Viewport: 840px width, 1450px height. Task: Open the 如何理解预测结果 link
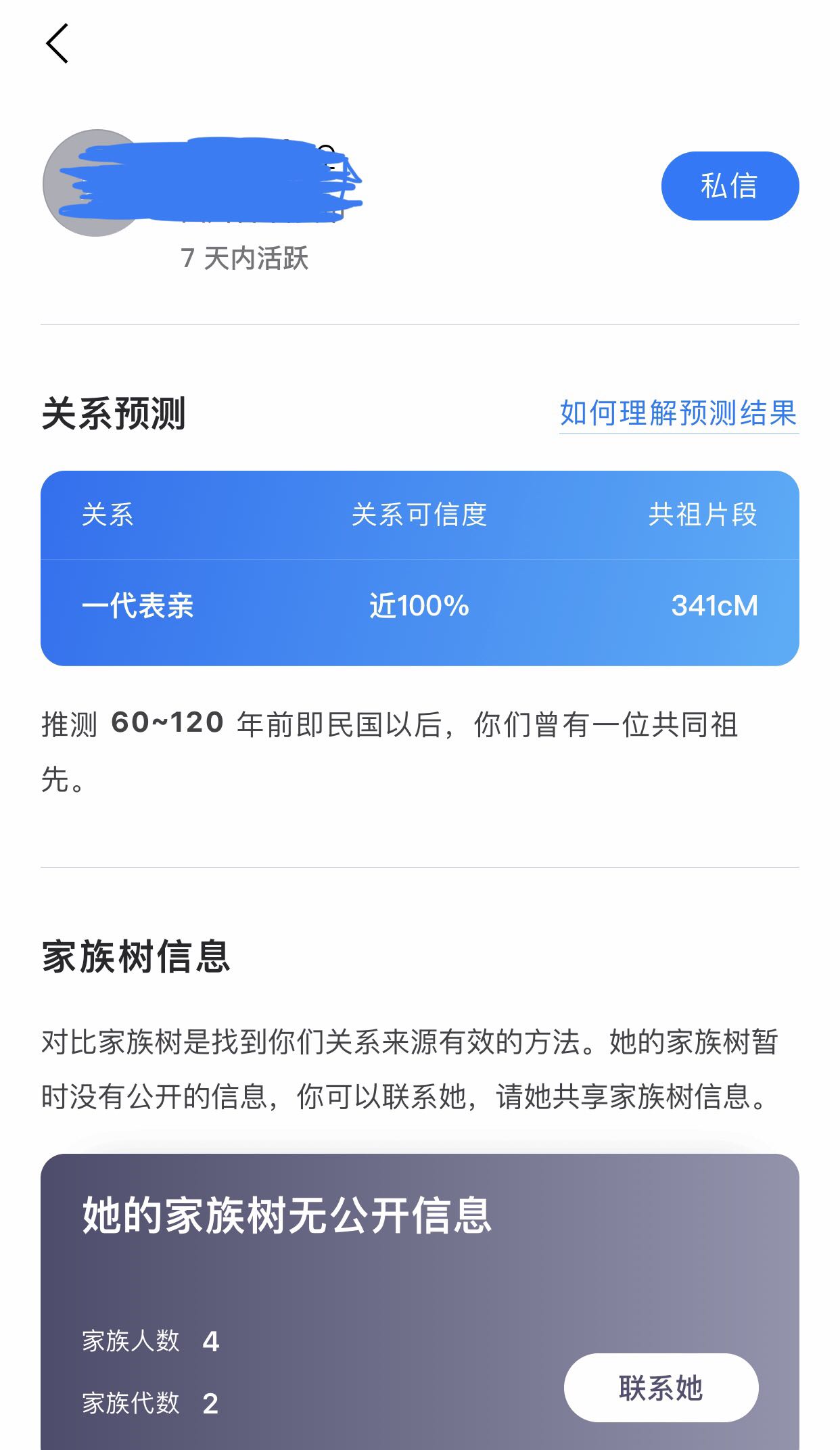pyautogui.click(x=678, y=413)
